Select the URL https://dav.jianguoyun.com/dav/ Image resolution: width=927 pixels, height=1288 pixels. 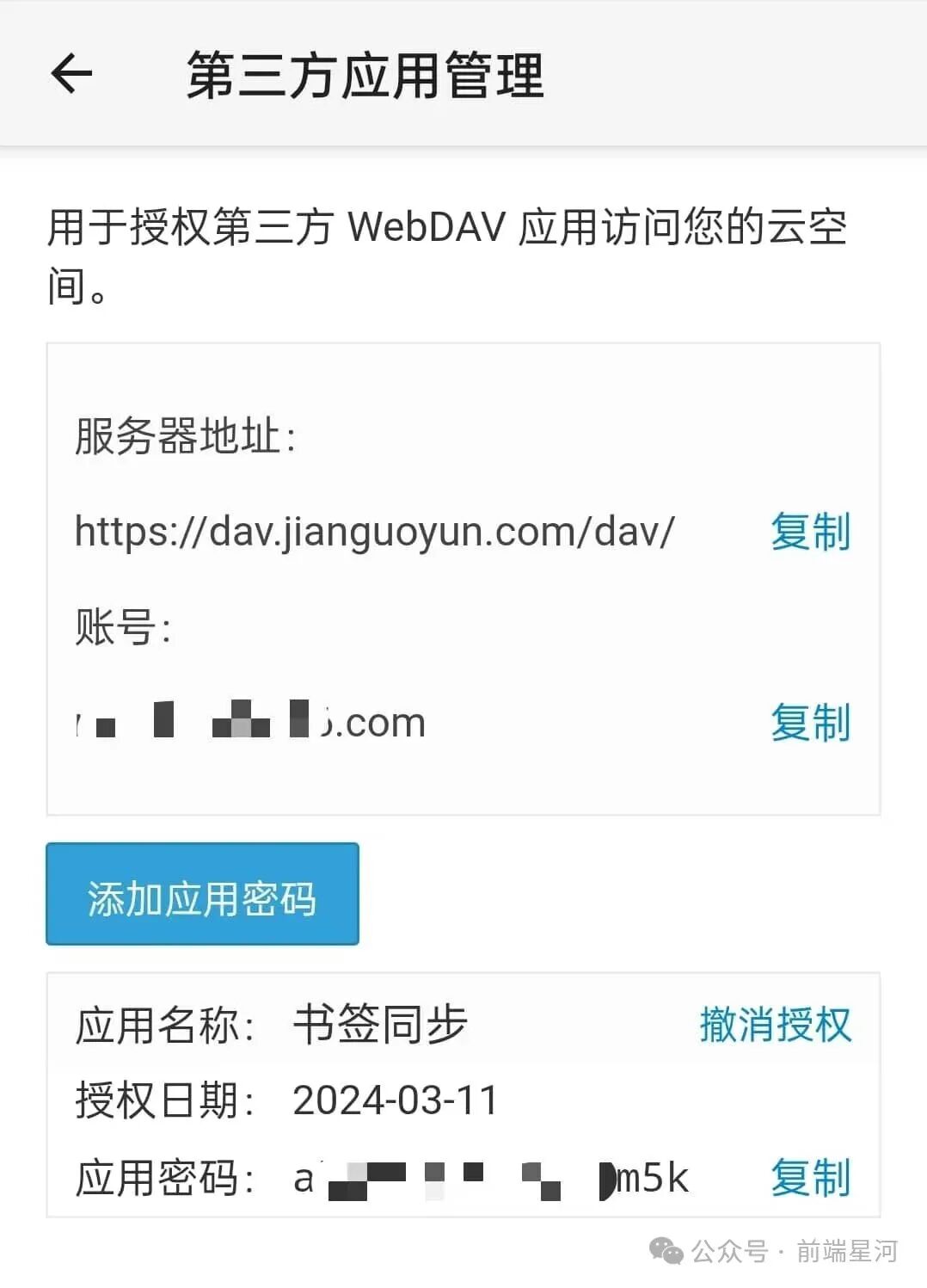pos(372,532)
